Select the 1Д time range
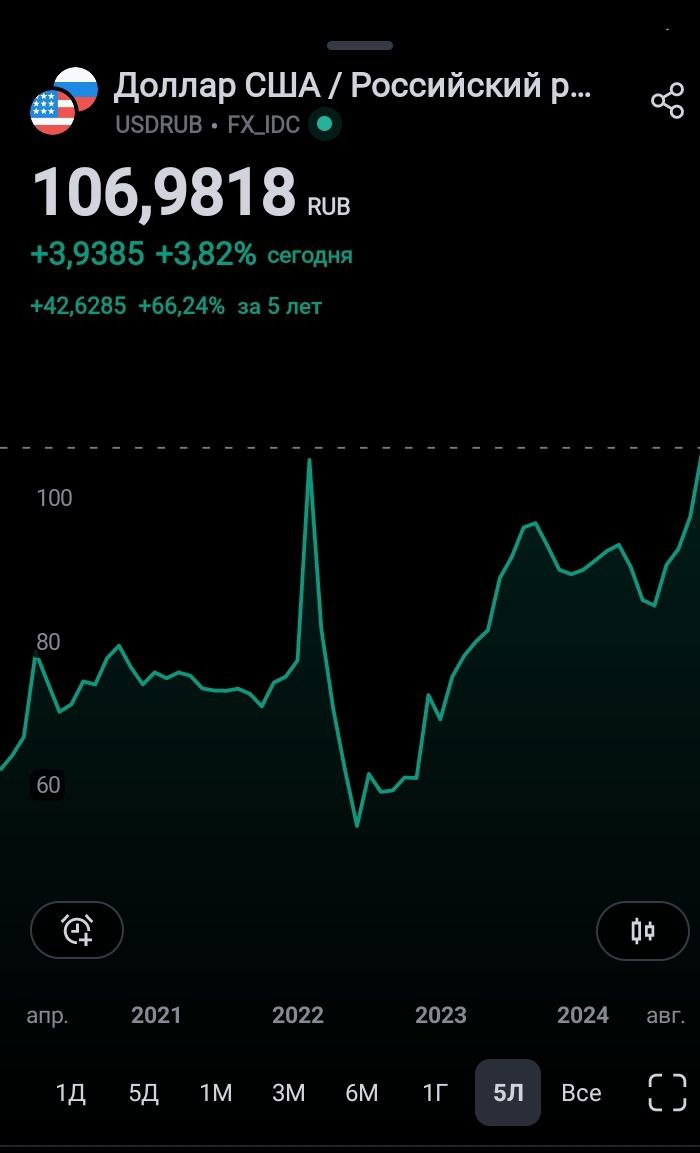The image size is (700, 1153). coord(70,1093)
